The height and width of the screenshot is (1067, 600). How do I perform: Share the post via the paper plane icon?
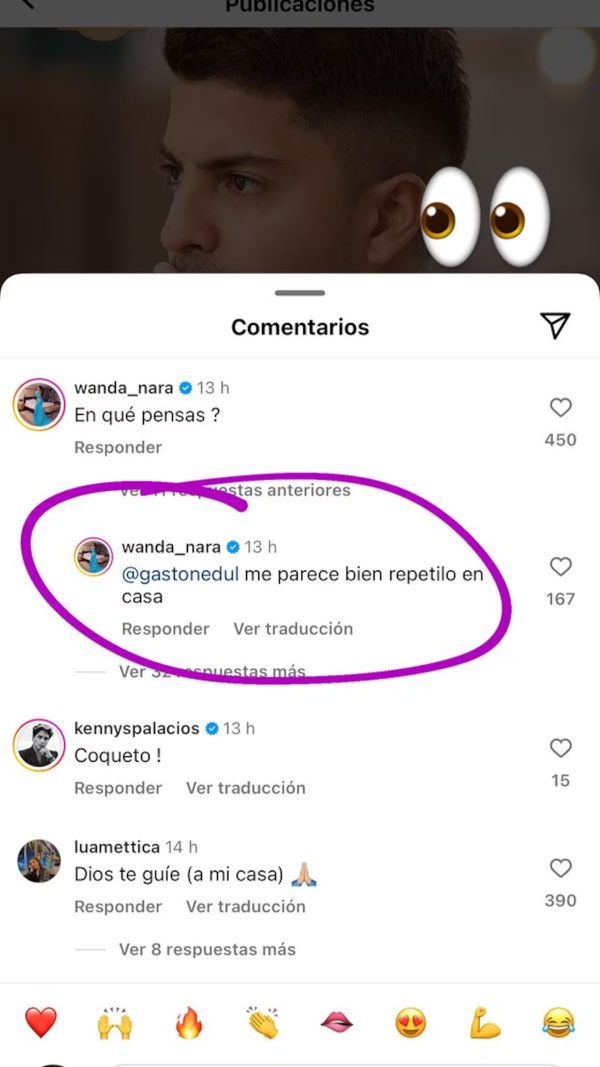point(555,325)
